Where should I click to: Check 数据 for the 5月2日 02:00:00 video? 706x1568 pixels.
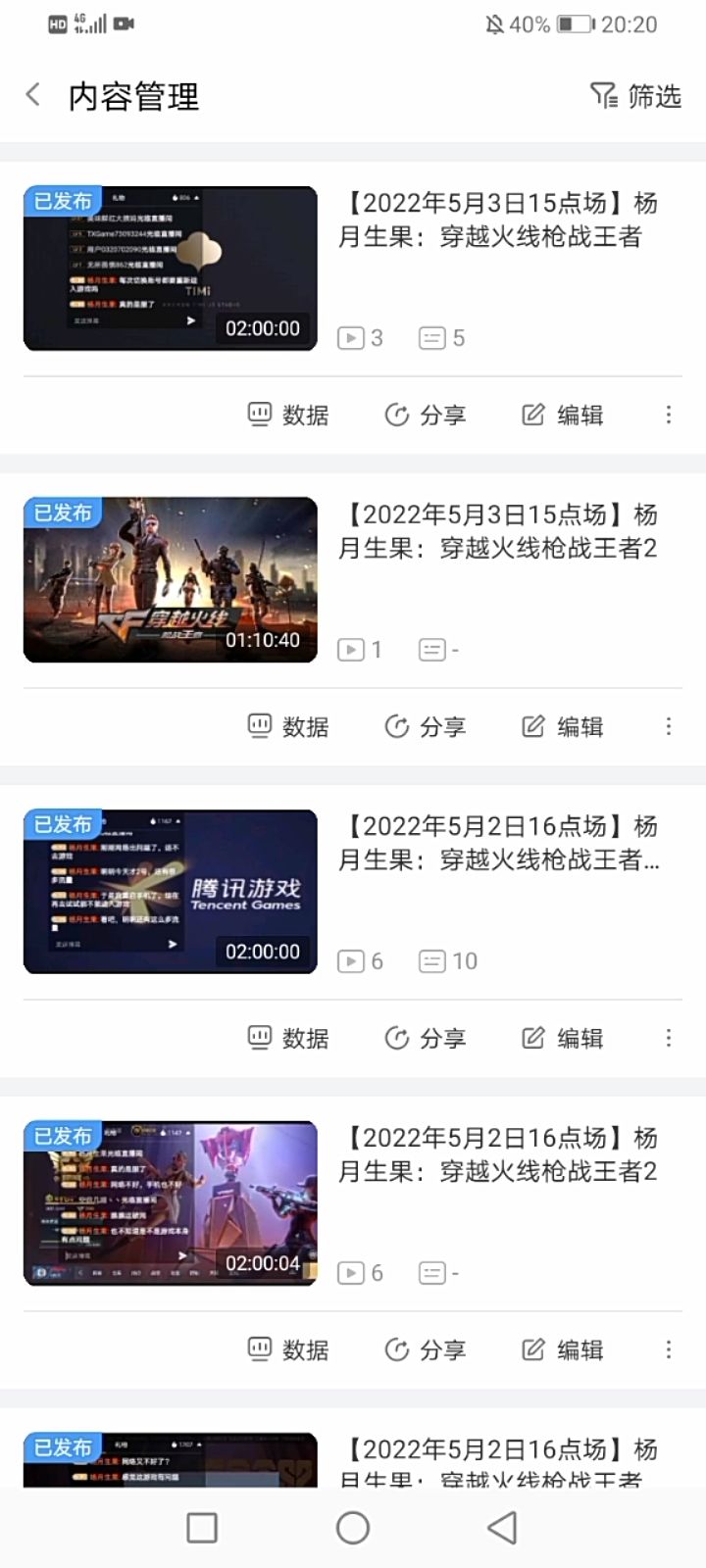287,1038
